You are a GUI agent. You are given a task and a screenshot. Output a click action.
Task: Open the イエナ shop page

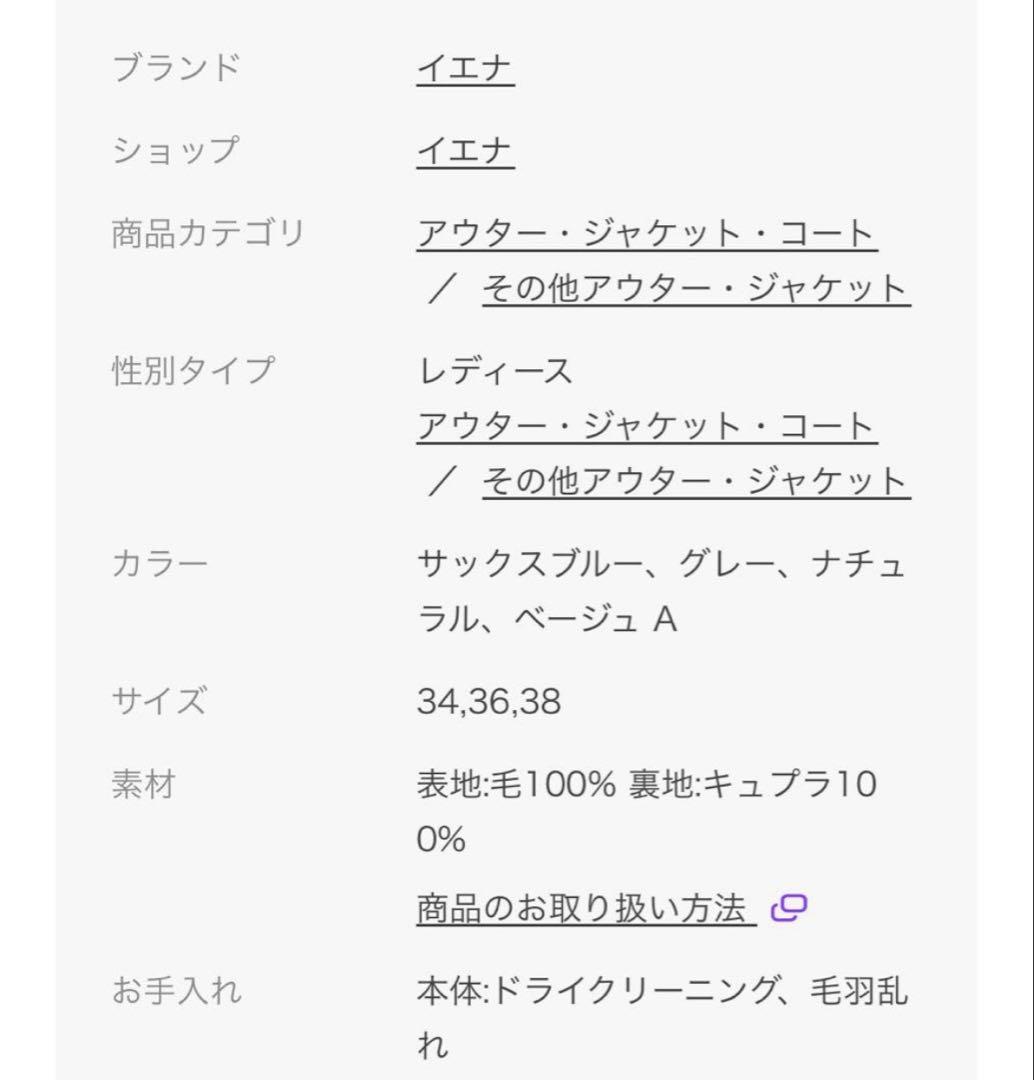[466, 150]
